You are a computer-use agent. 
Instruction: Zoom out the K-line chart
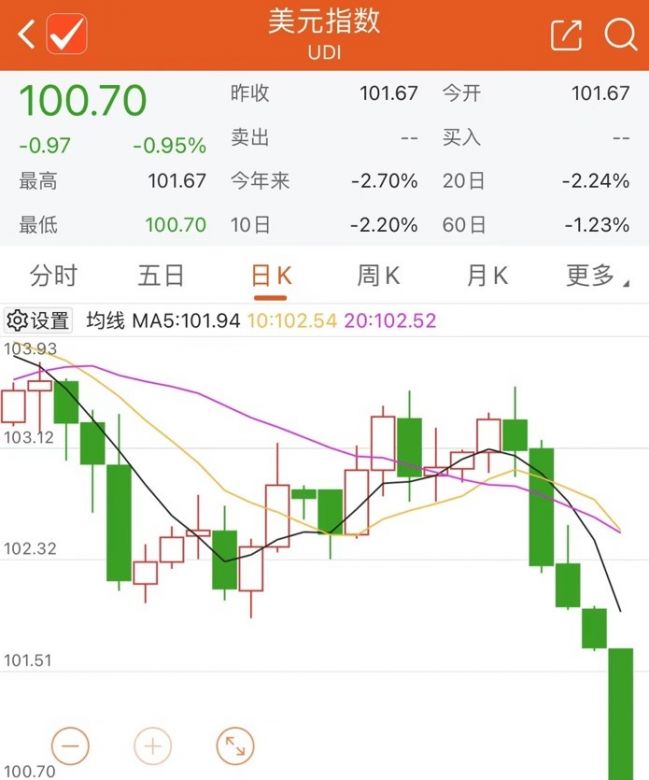(71, 745)
